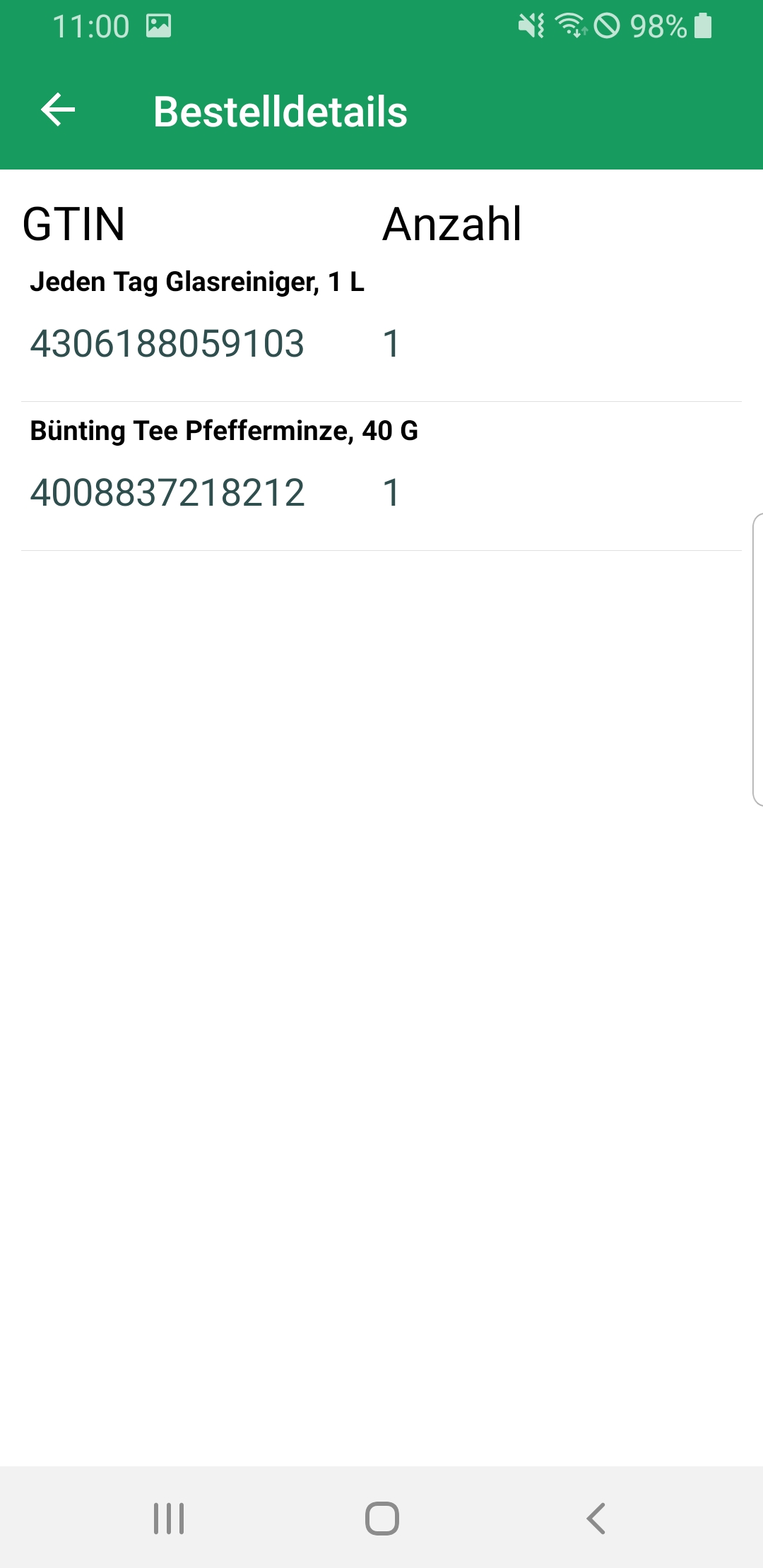
Task: Tap the mute sound icon in status bar
Action: pyautogui.click(x=532, y=25)
